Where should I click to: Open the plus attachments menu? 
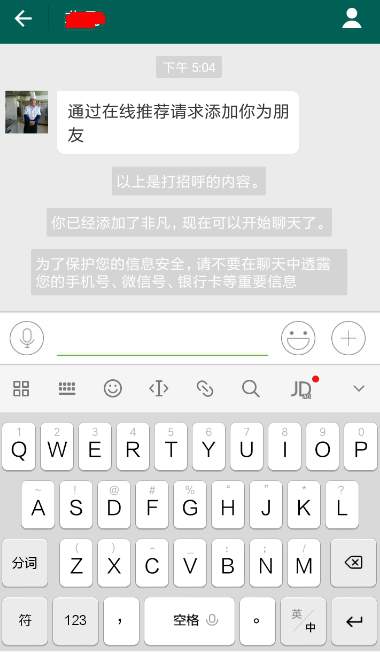tap(348, 338)
